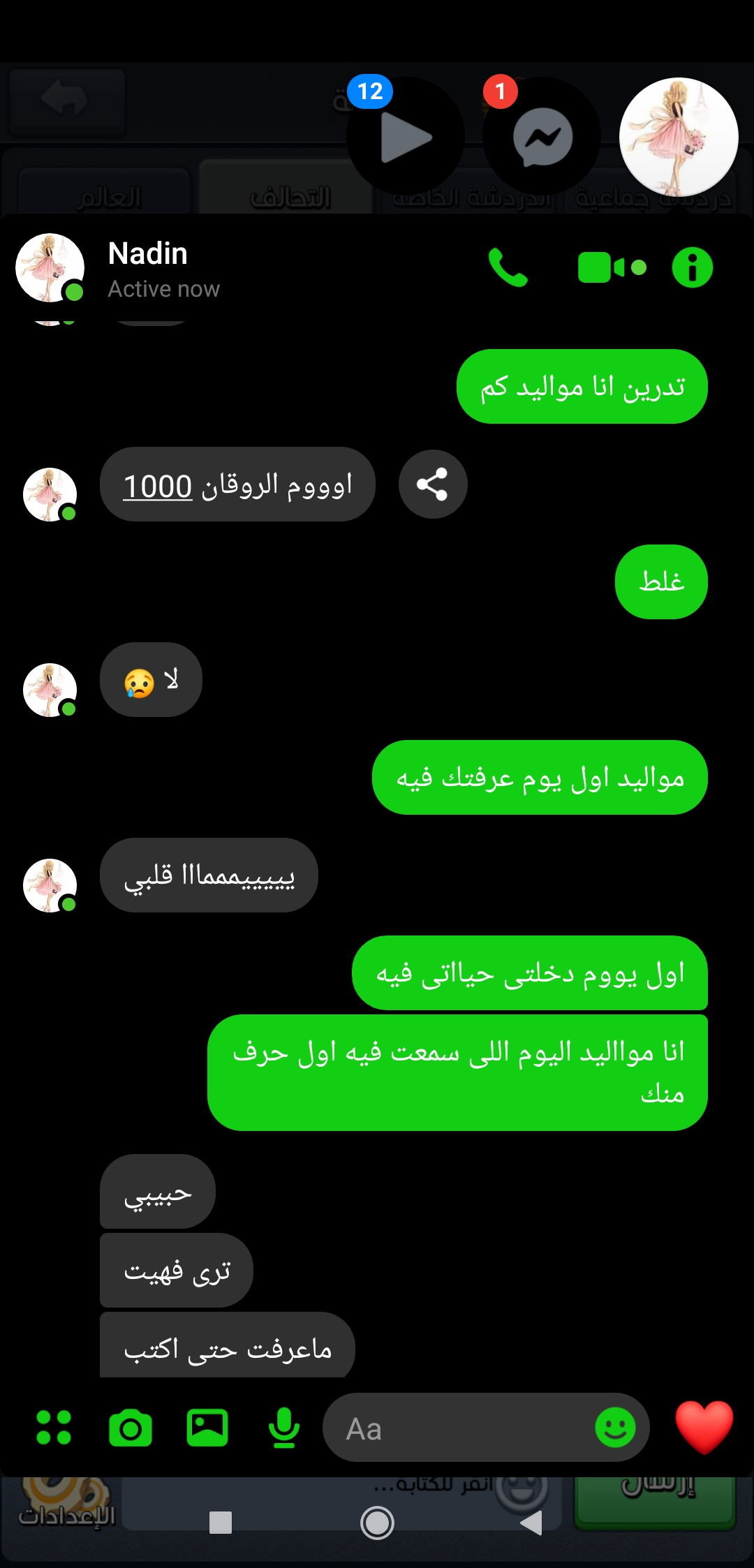Start a voice call with Nadin

[508, 267]
